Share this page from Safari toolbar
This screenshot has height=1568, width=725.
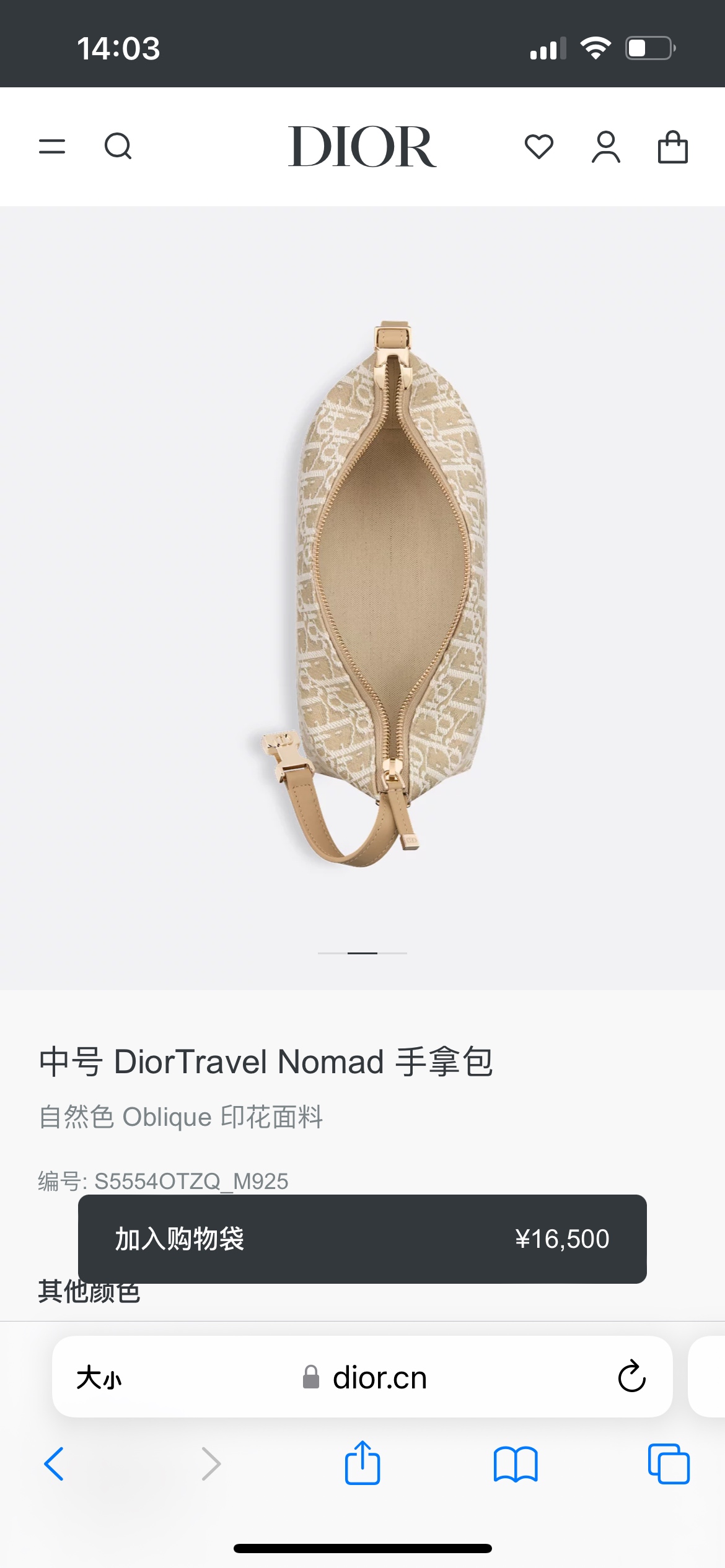(x=362, y=1463)
